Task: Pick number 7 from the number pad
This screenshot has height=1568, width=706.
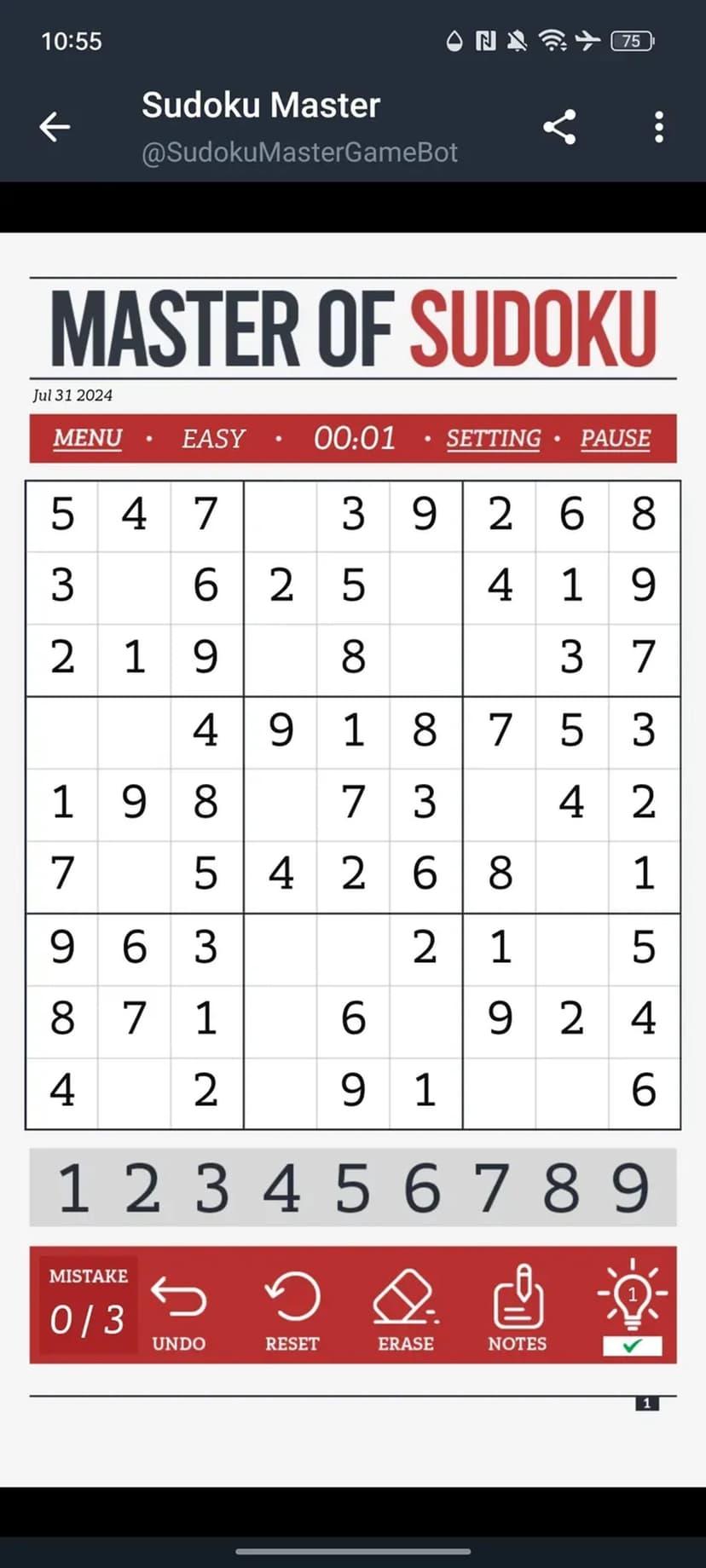Action: tap(491, 1188)
